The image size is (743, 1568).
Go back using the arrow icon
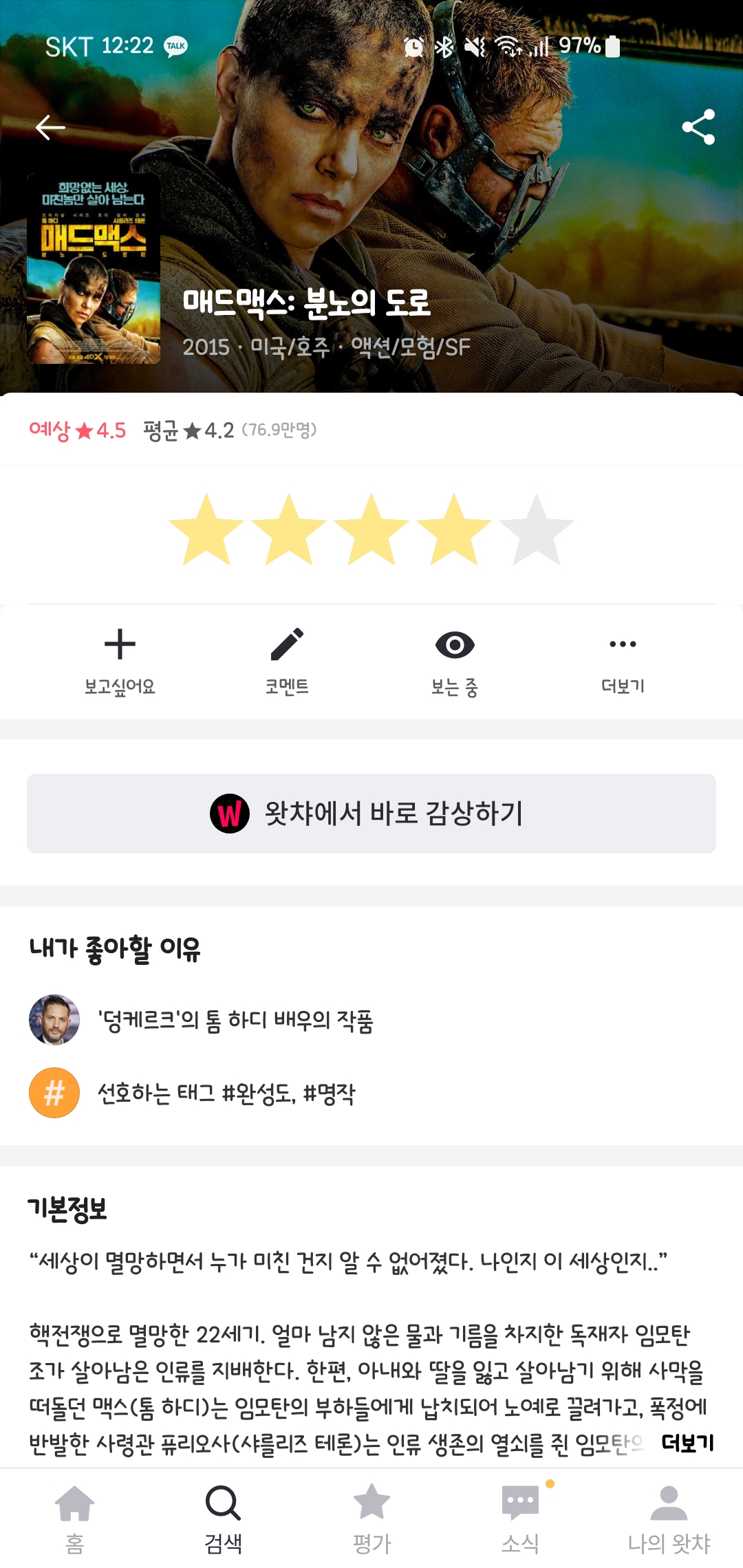(50, 127)
